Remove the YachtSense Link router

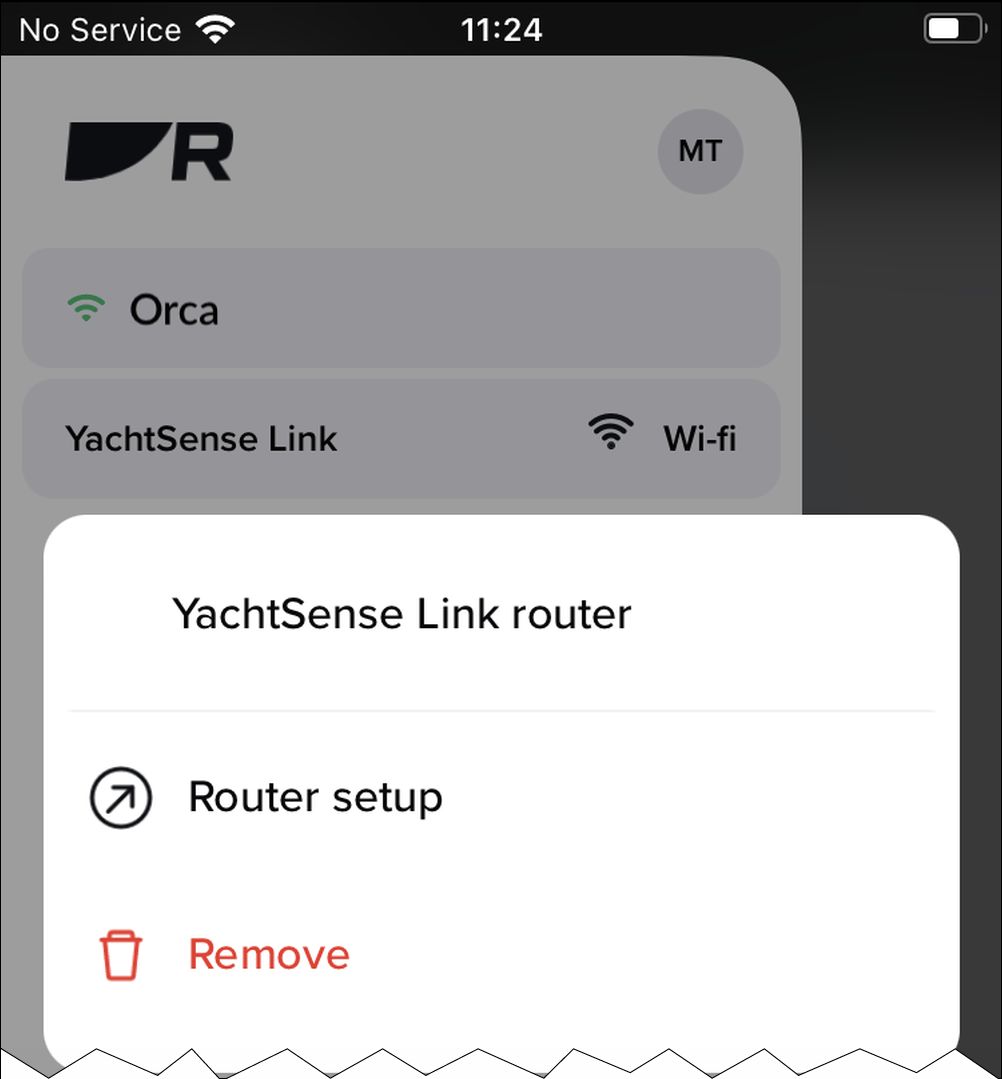coord(268,954)
